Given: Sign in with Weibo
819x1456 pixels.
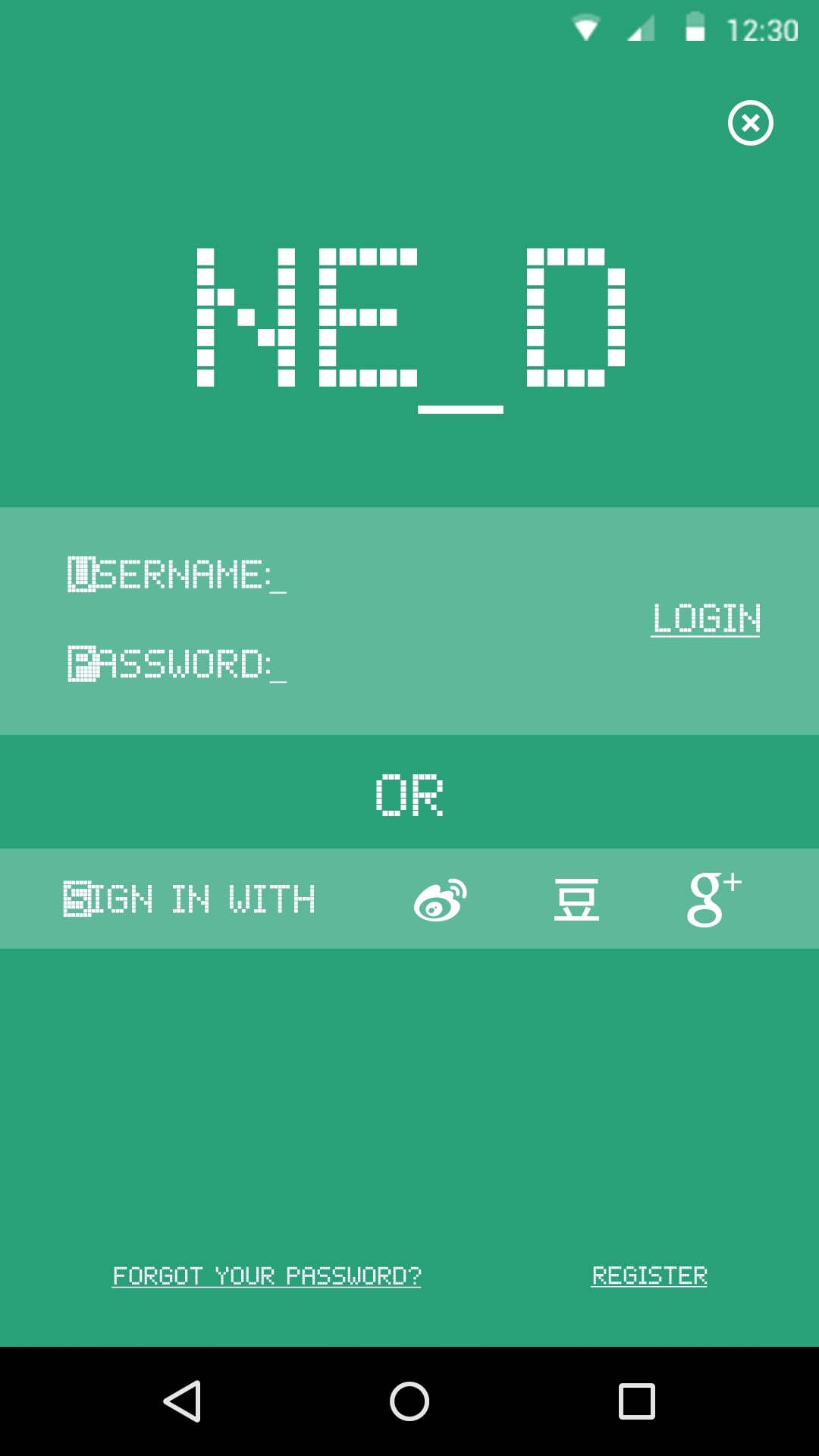Looking at the screenshot, I should point(440,900).
